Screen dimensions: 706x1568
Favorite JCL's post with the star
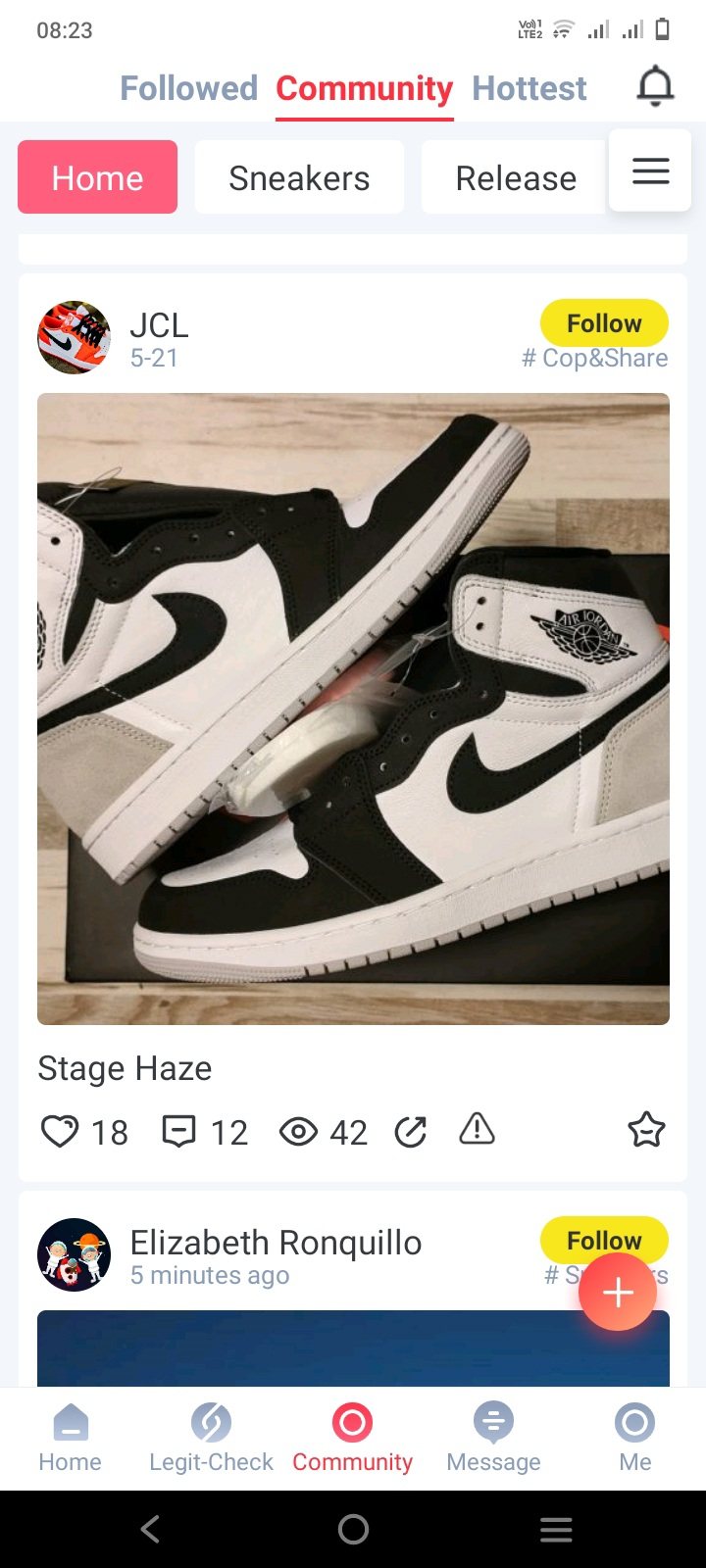pos(646,1130)
